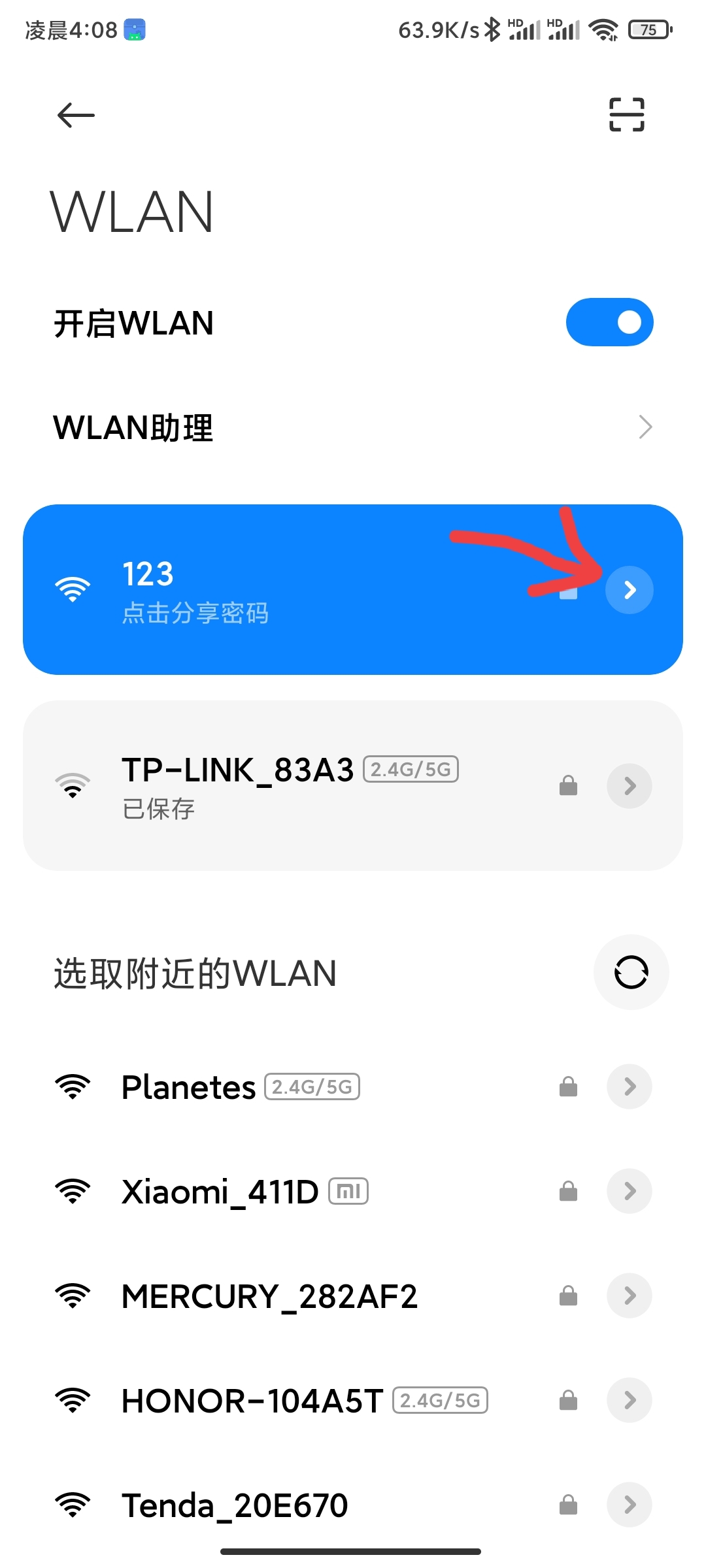Tap the refresh icon to rescan networks
The height and width of the screenshot is (1568, 706).
tap(631, 972)
